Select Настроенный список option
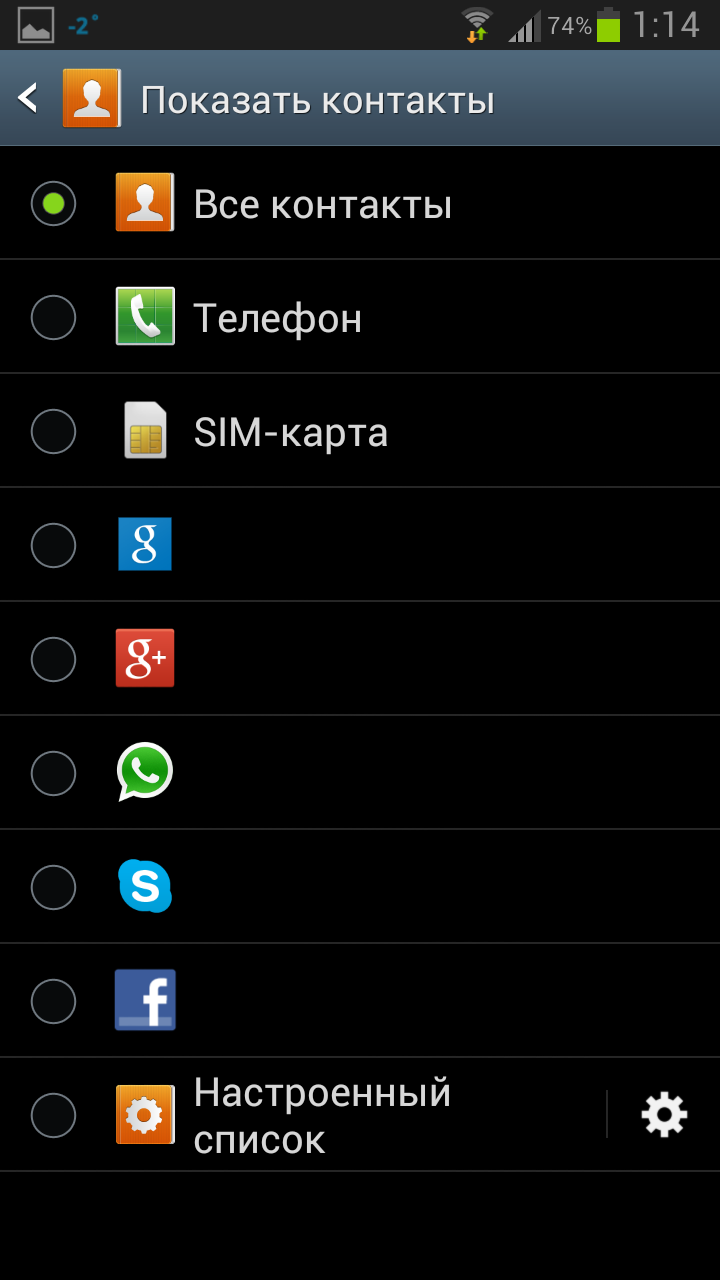Viewport: 720px width, 1280px height. click(302, 1115)
